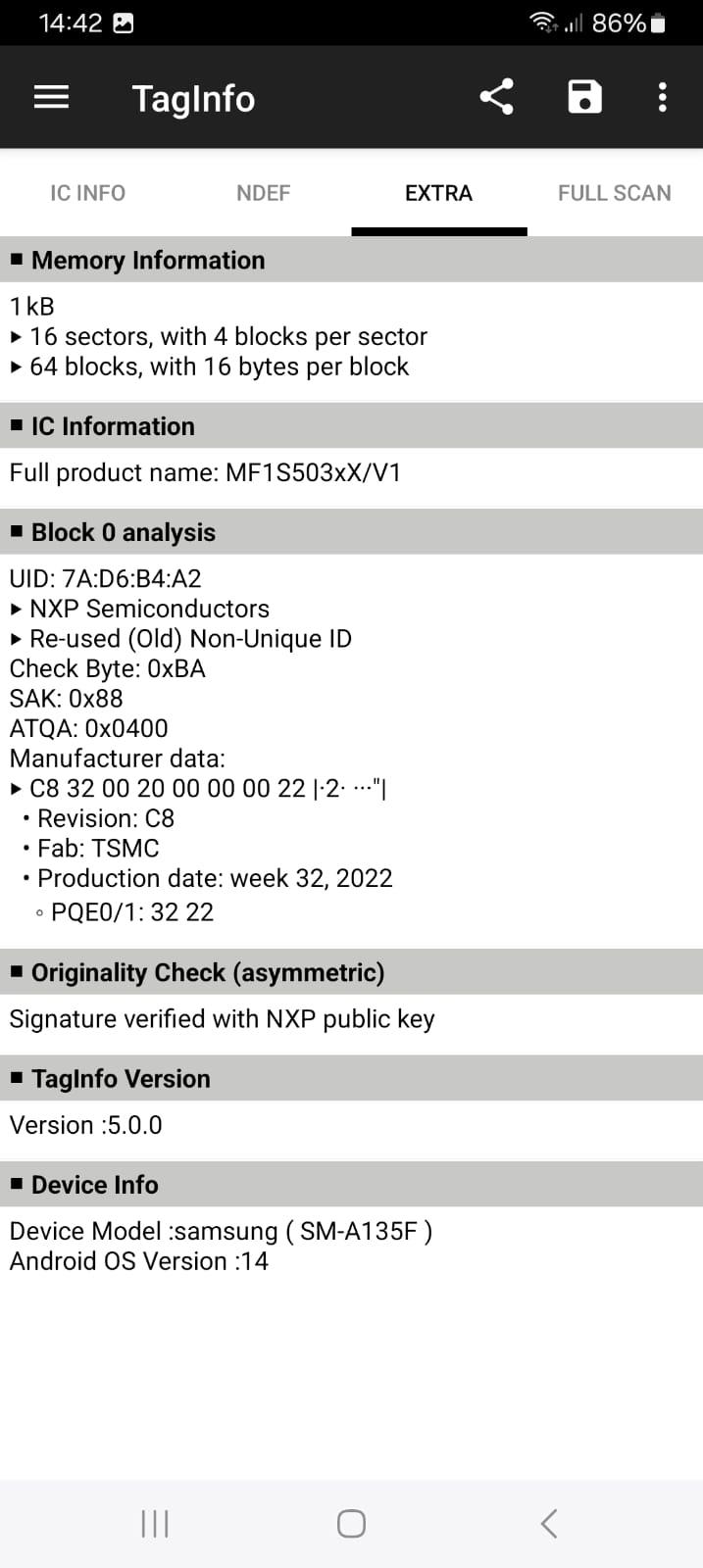Share the tag scan results
The image size is (703, 1568).
(x=497, y=97)
